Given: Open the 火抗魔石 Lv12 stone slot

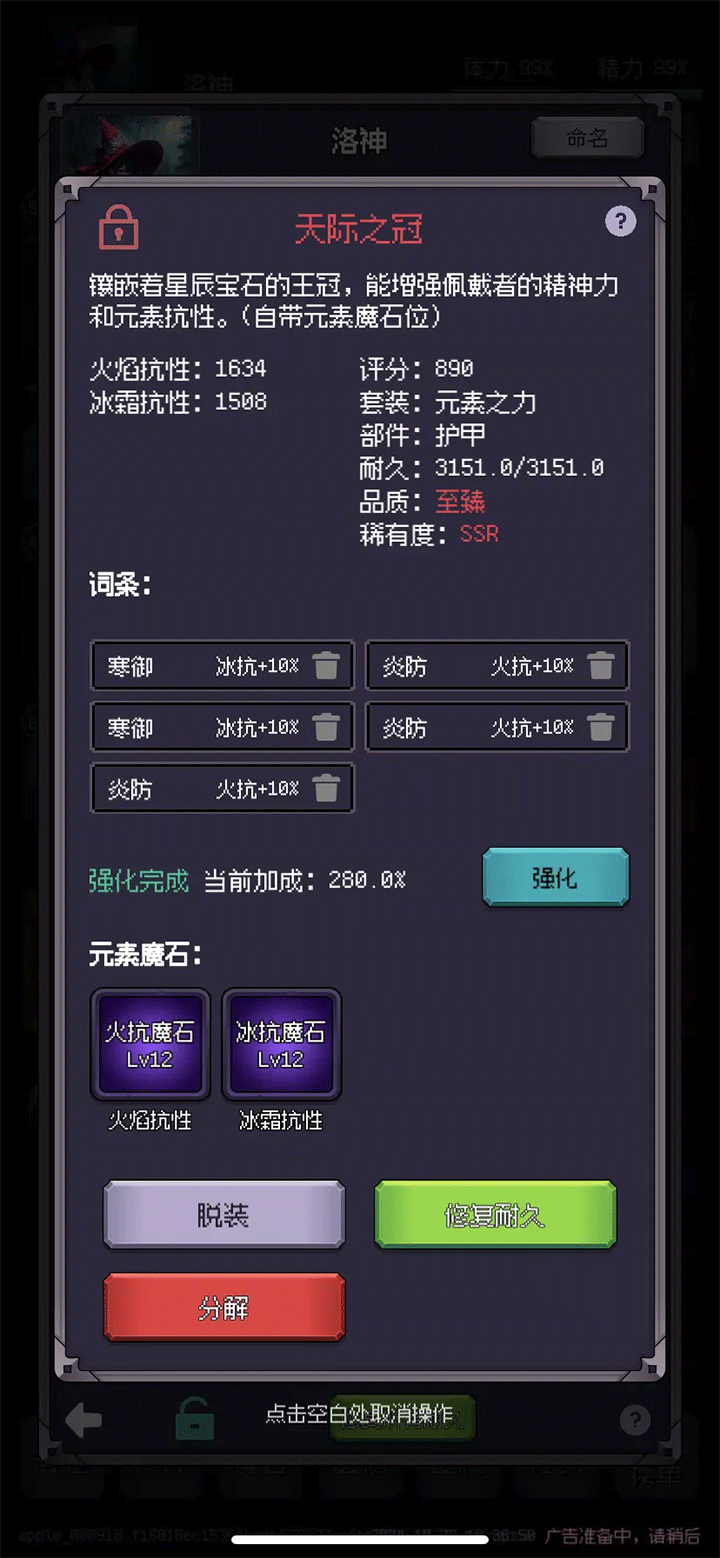Looking at the screenshot, I should [x=150, y=1044].
